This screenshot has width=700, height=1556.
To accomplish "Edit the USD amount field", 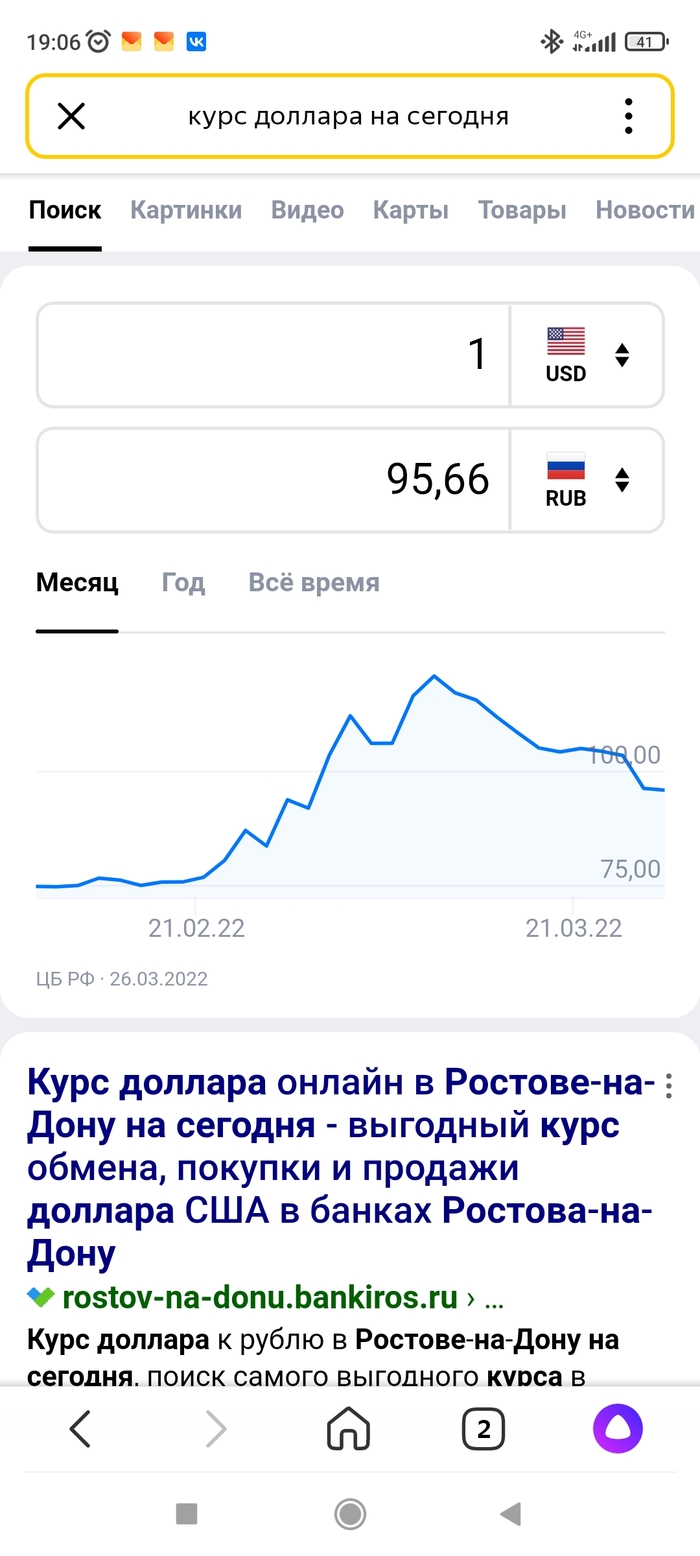I will pos(274,355).
